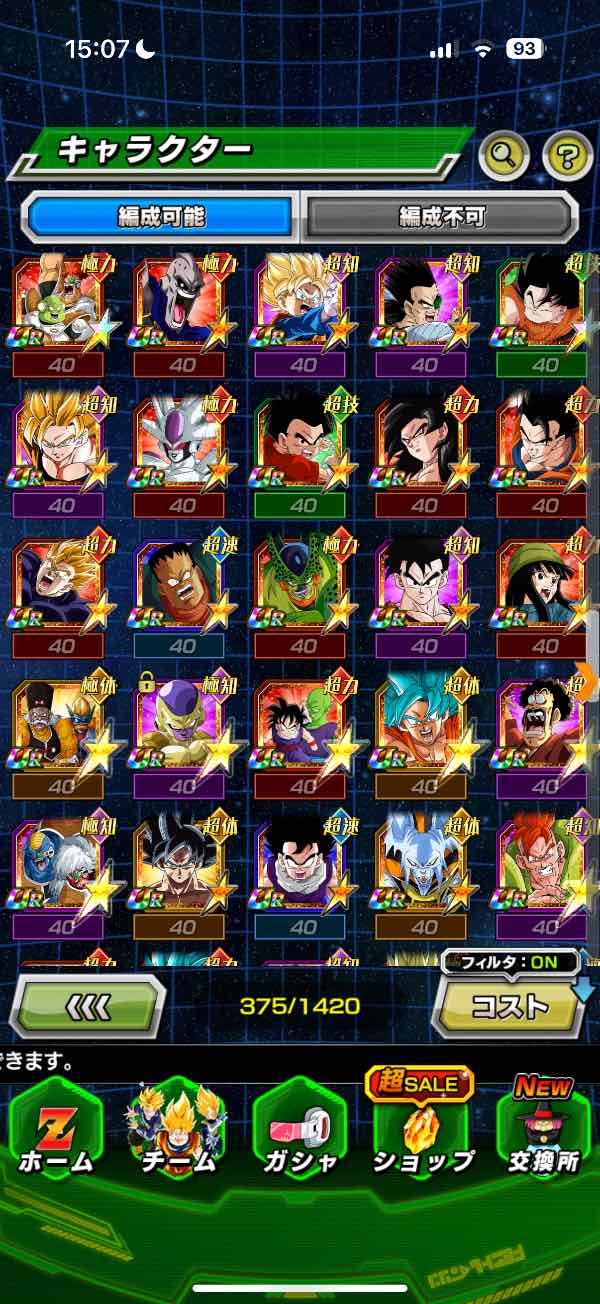Viewport: 600px width, 1304px height.
Task: Switch to the 編成不可 tab
Action: (x=441, y=216)
